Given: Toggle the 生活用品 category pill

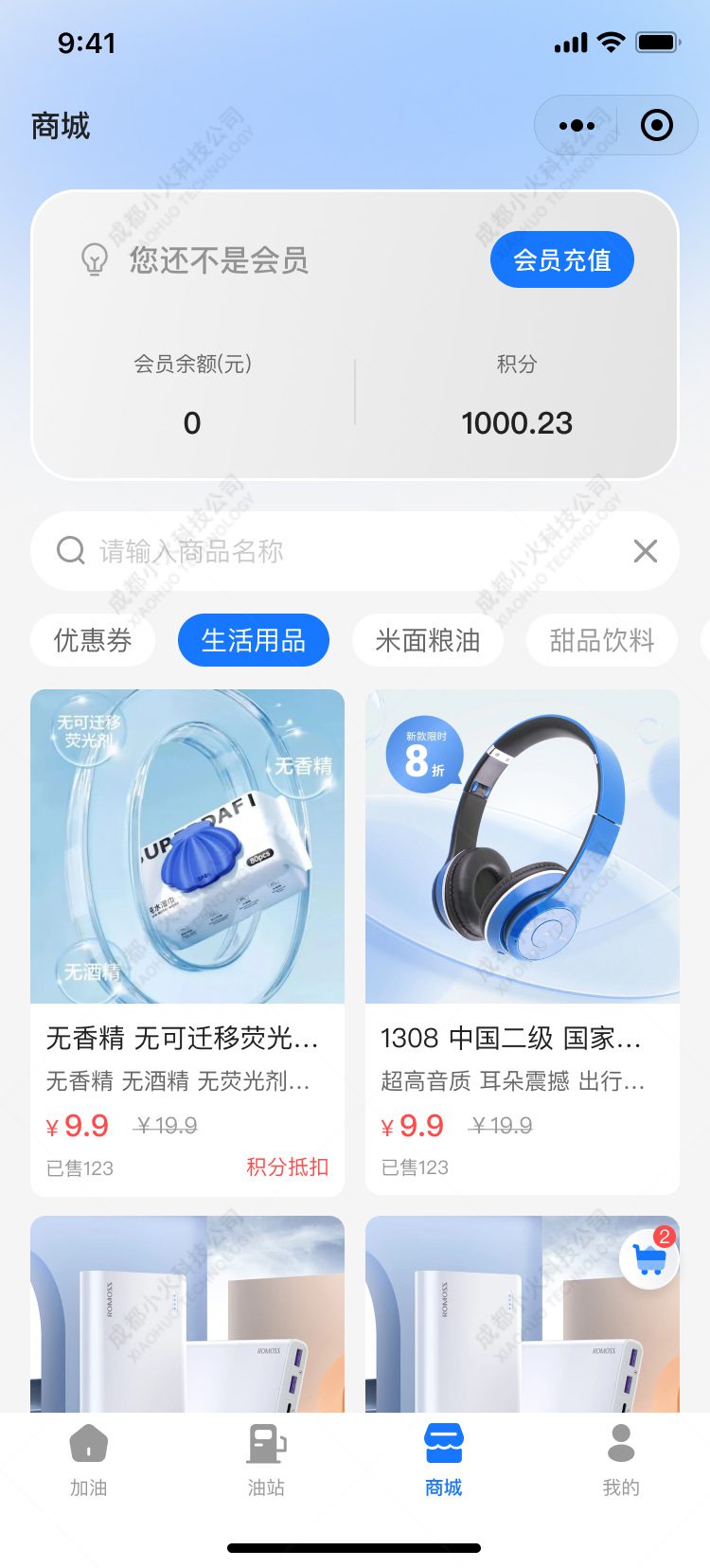Looking at the screenshot, I should [253, 640].
